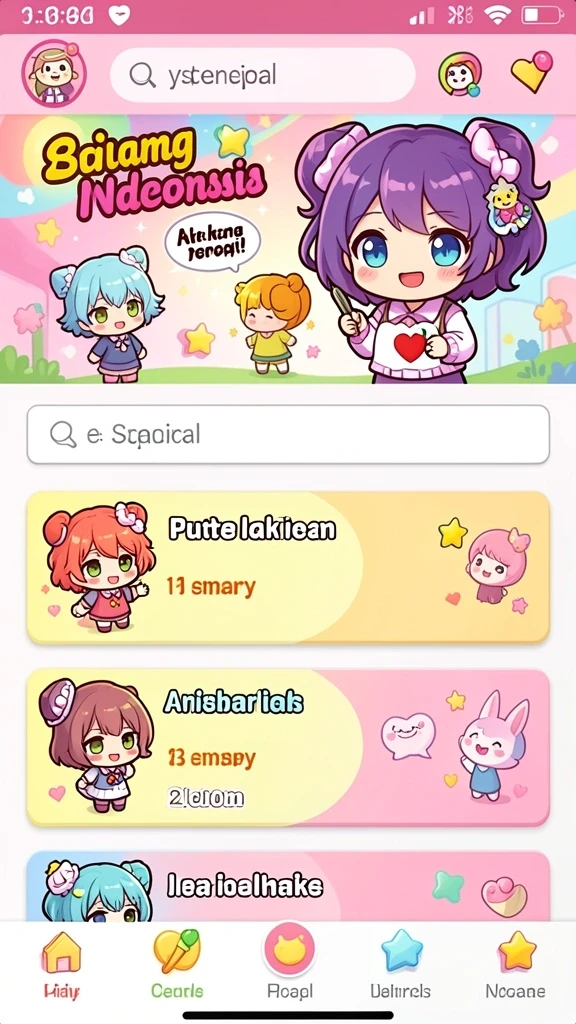Viewport: 576px width, 1024px height.
Task: Switch to the blue star tab
Action: pyautogui.click(x=401, y=965)
